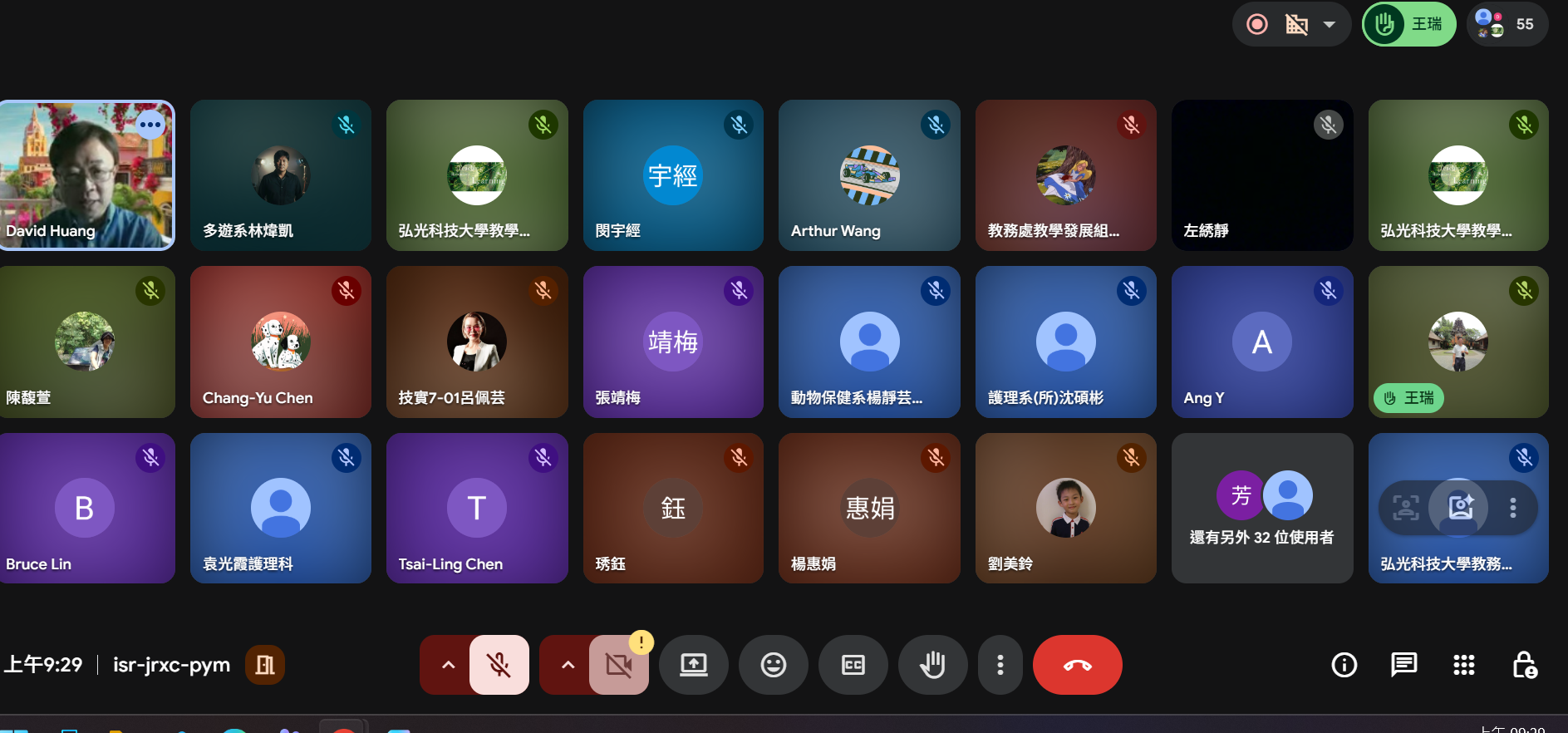1568x733 pixels.
Task: Turn on the camera
Action: click(x=618, y=665)
